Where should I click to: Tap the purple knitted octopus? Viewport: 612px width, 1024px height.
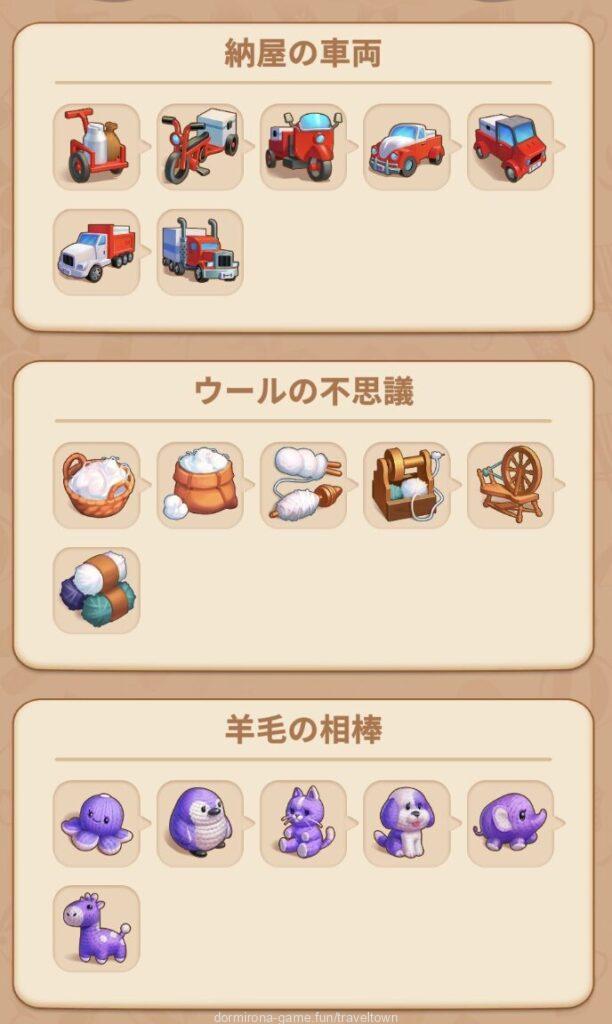[96, 823]
